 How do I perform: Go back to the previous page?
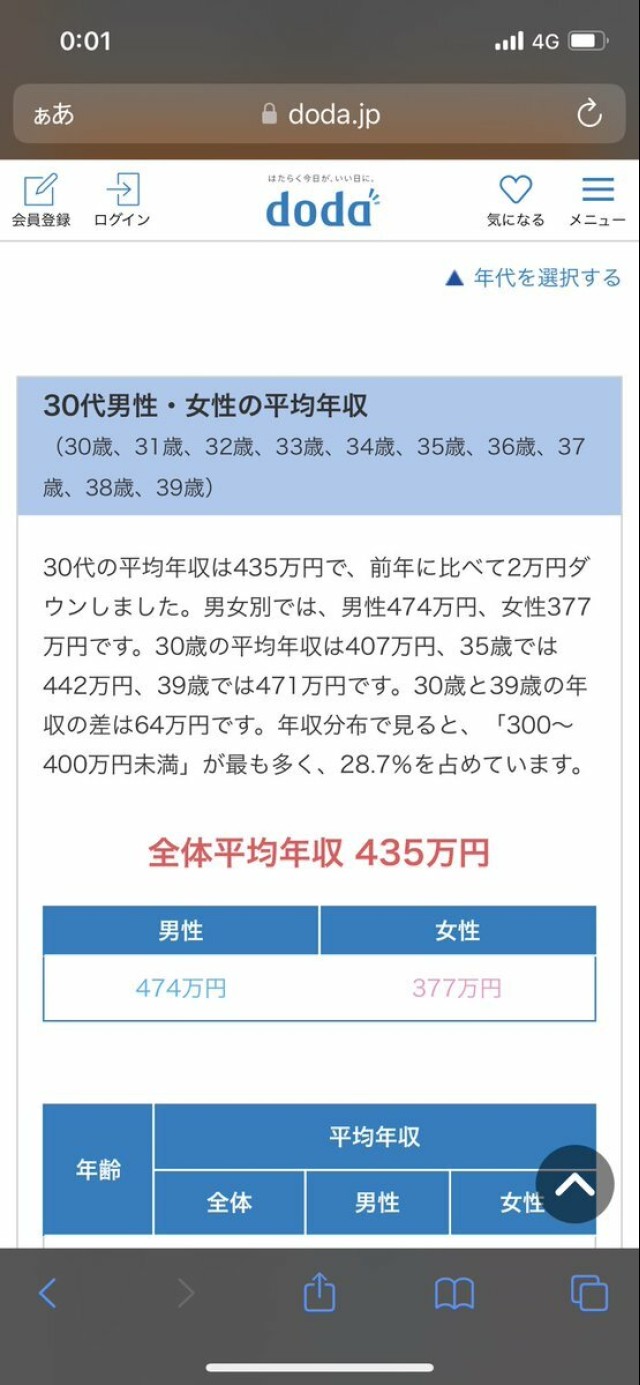tap(47, 1293)
